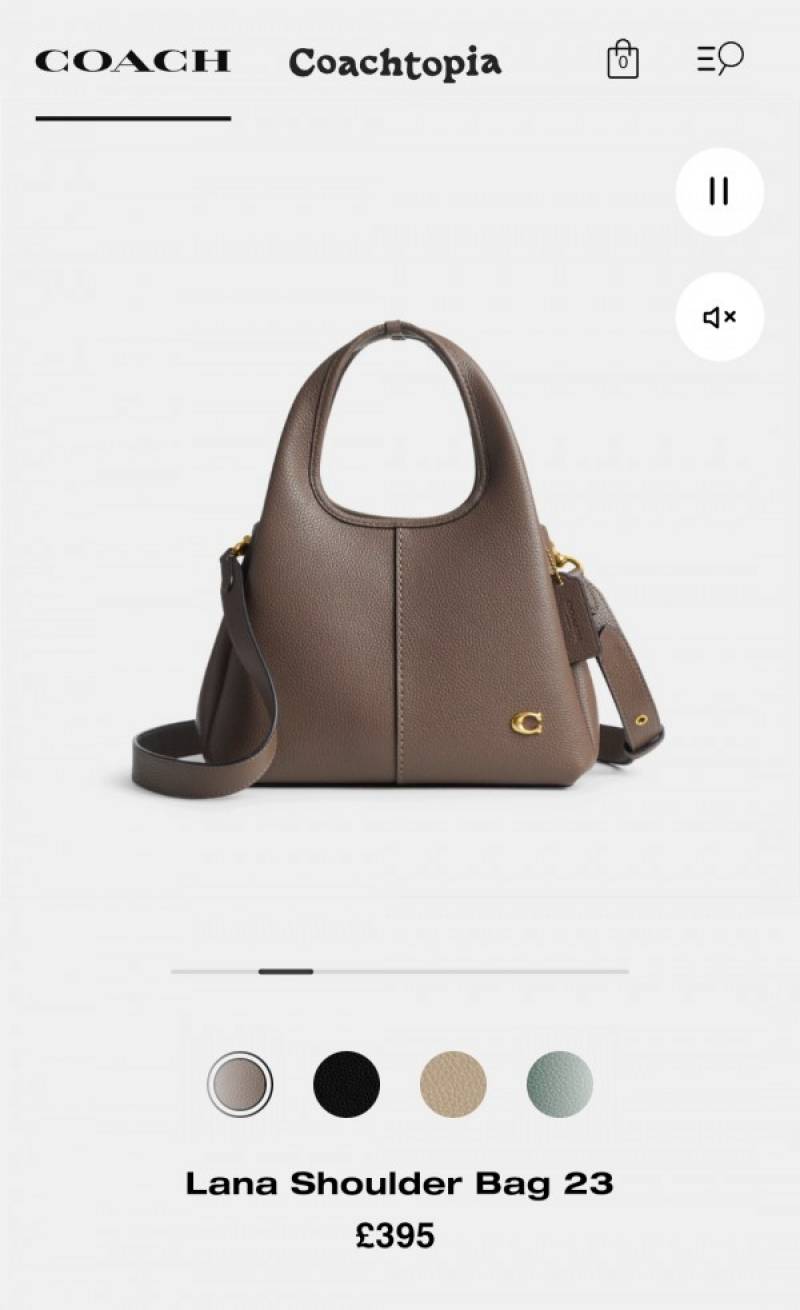Screen dimensions: 800x1310
Task: Choose the black colour swatch
Action: 346,1084
